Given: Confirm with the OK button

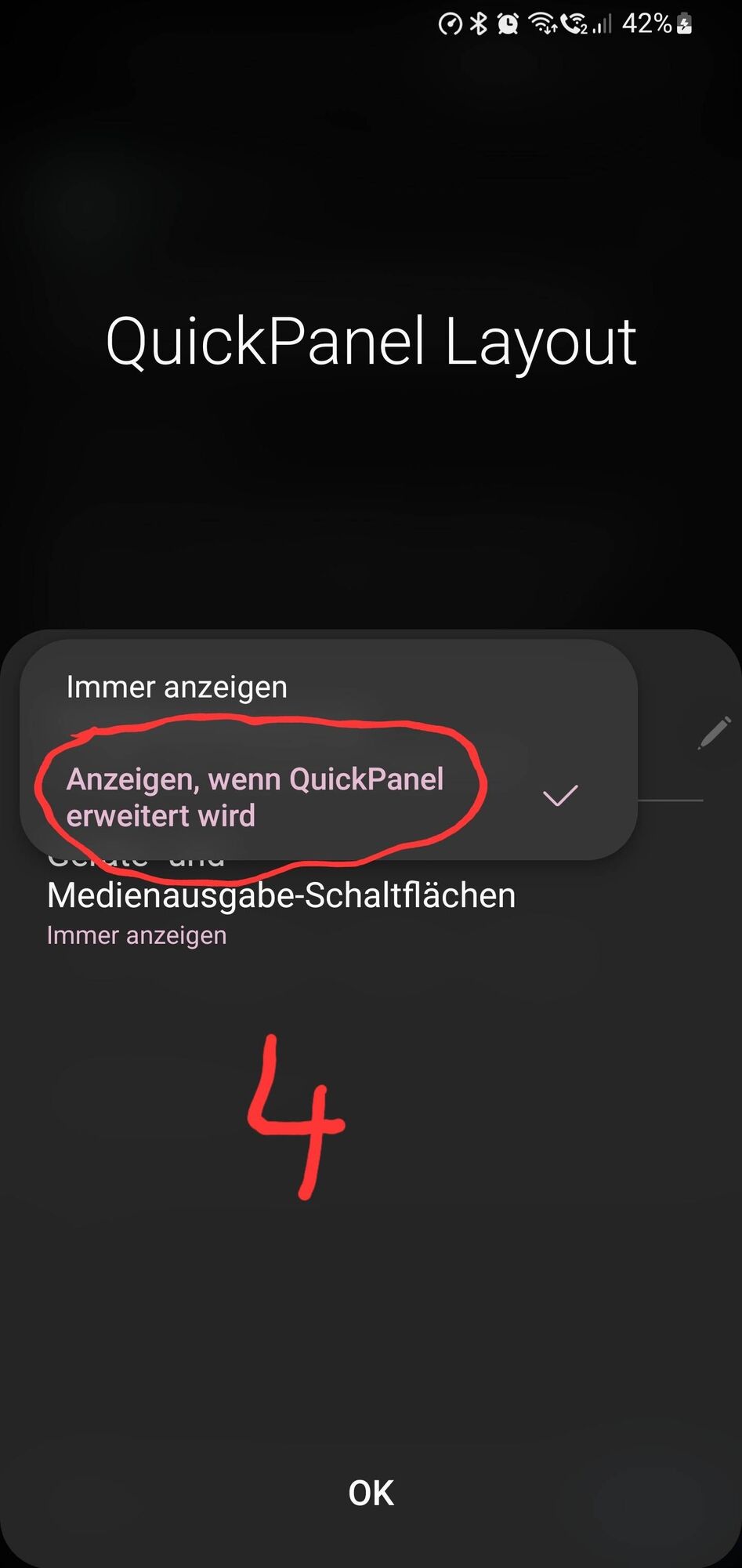Looking at the screenshot, I should coord(371,1493).
